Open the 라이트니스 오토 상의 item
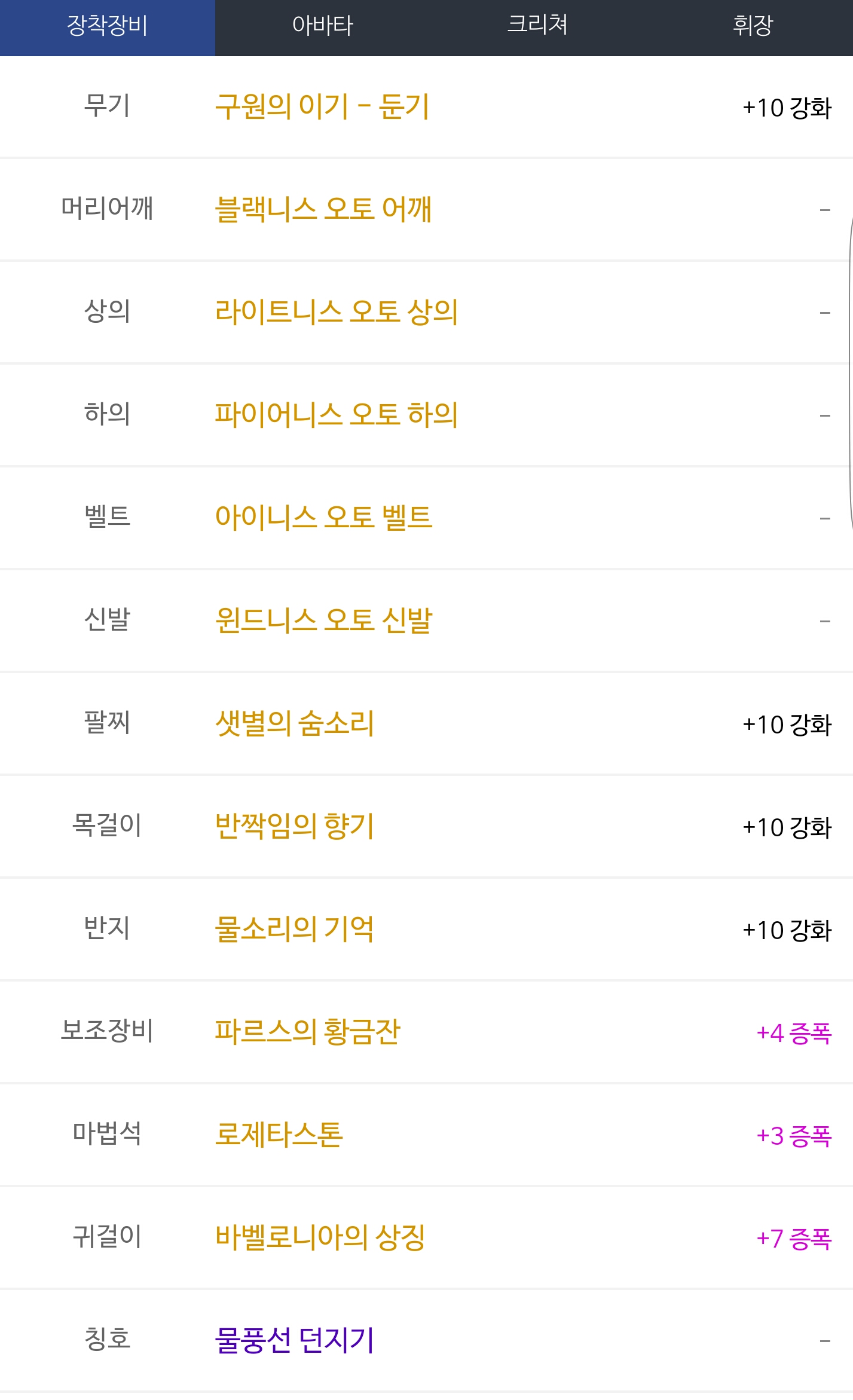The width and height of the screenshot is (853, 1400). click(336, 312)
